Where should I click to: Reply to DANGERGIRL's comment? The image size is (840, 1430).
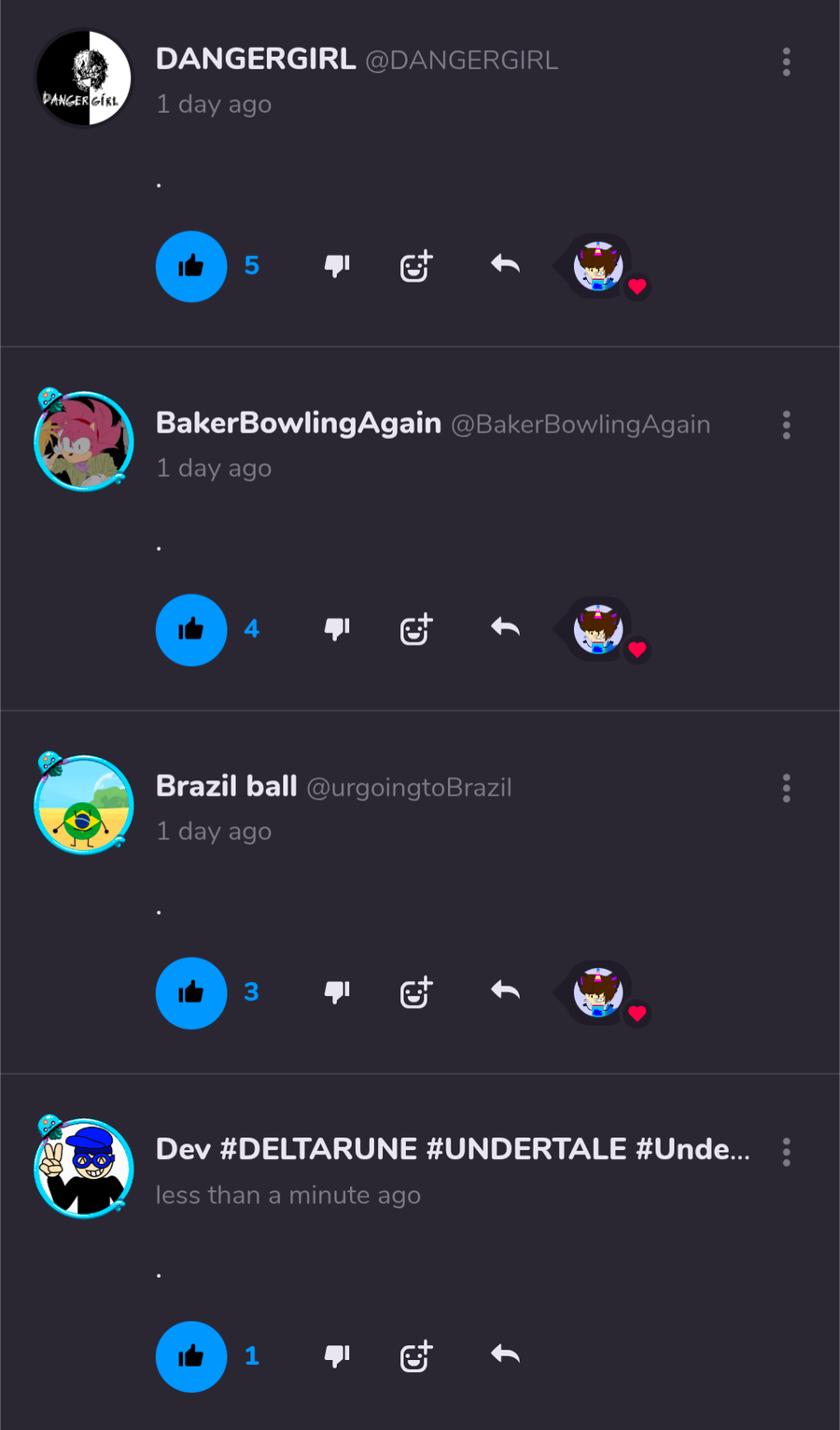point(505,265)
